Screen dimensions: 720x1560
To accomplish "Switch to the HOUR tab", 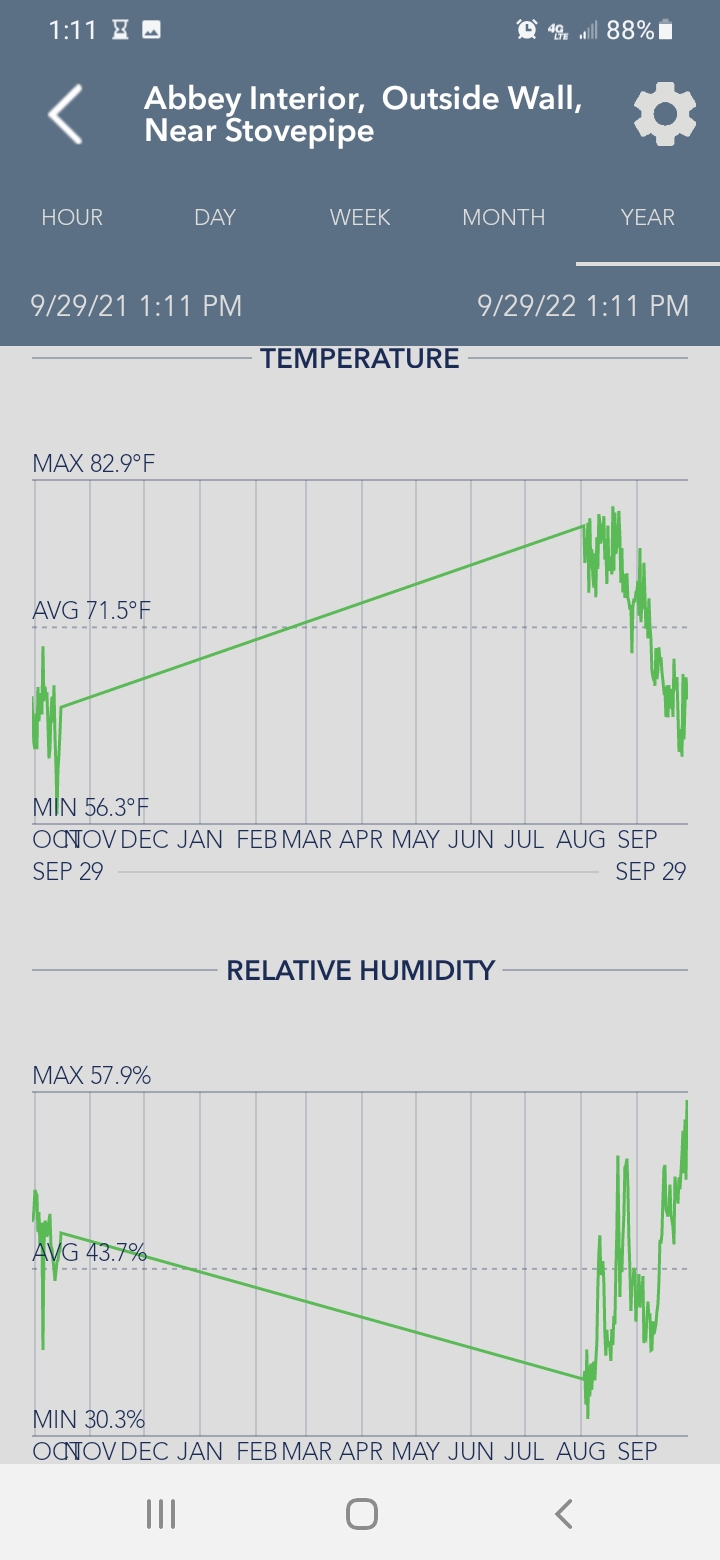I will tap(72, 218).
